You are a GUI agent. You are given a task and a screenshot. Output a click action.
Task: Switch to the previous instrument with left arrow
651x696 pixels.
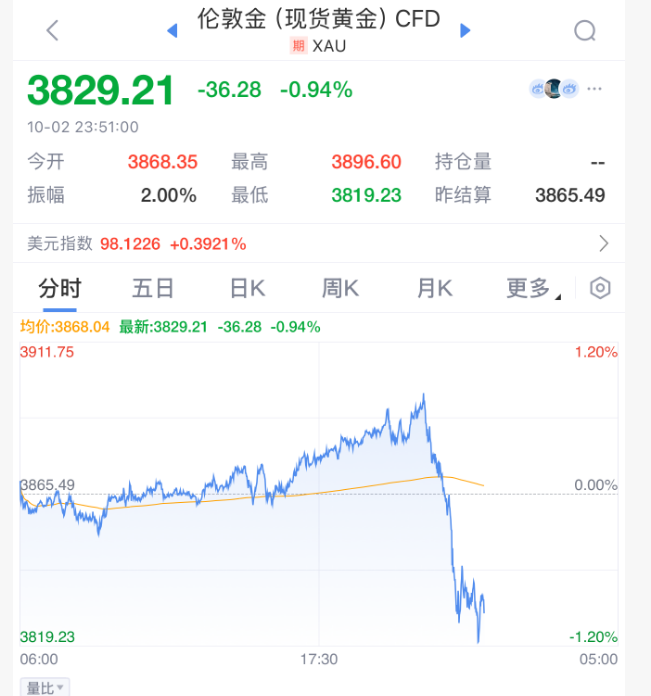172,31
